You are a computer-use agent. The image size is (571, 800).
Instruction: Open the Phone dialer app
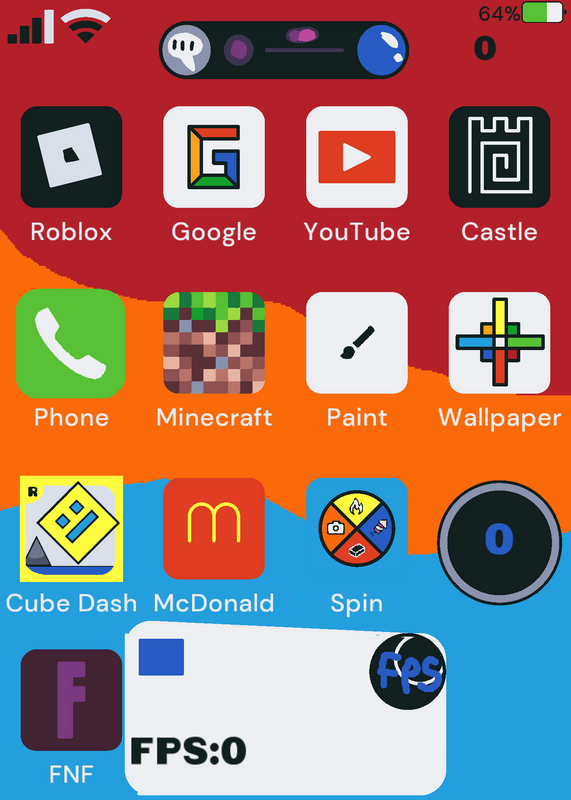pos(70,343)
